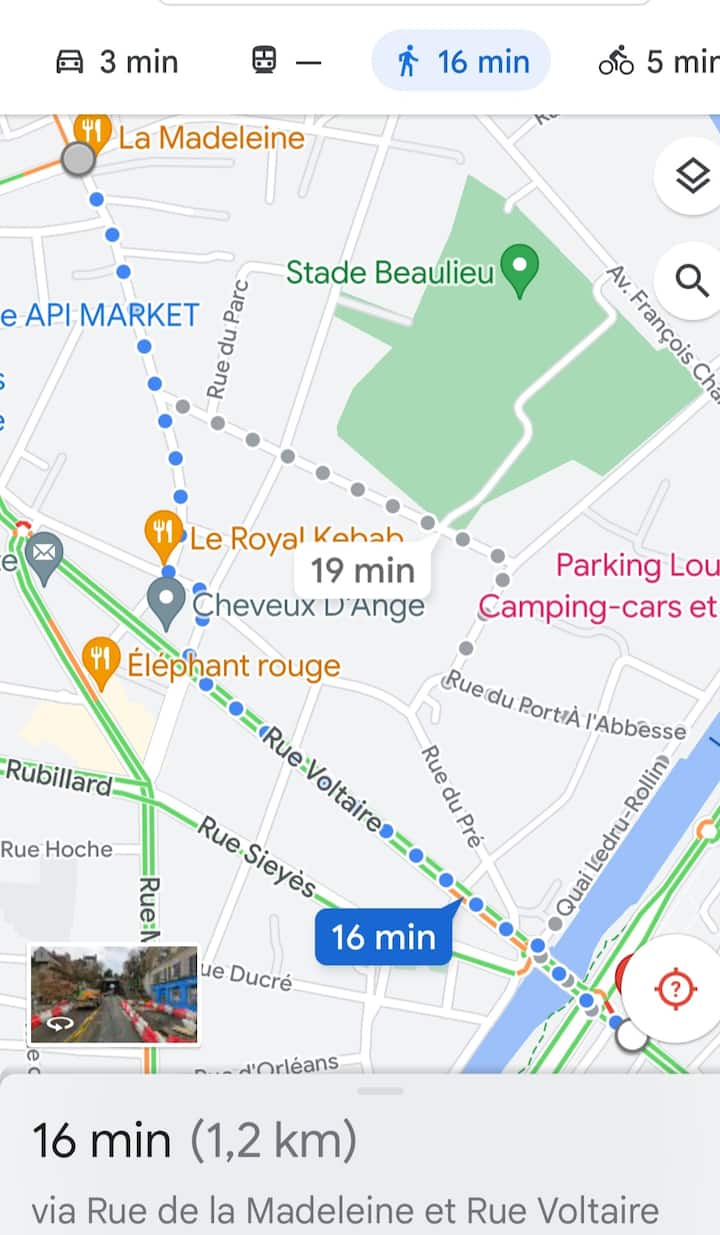Select the walking mode (16 min)
This screenshot has width=720, height=1235.
462,62
